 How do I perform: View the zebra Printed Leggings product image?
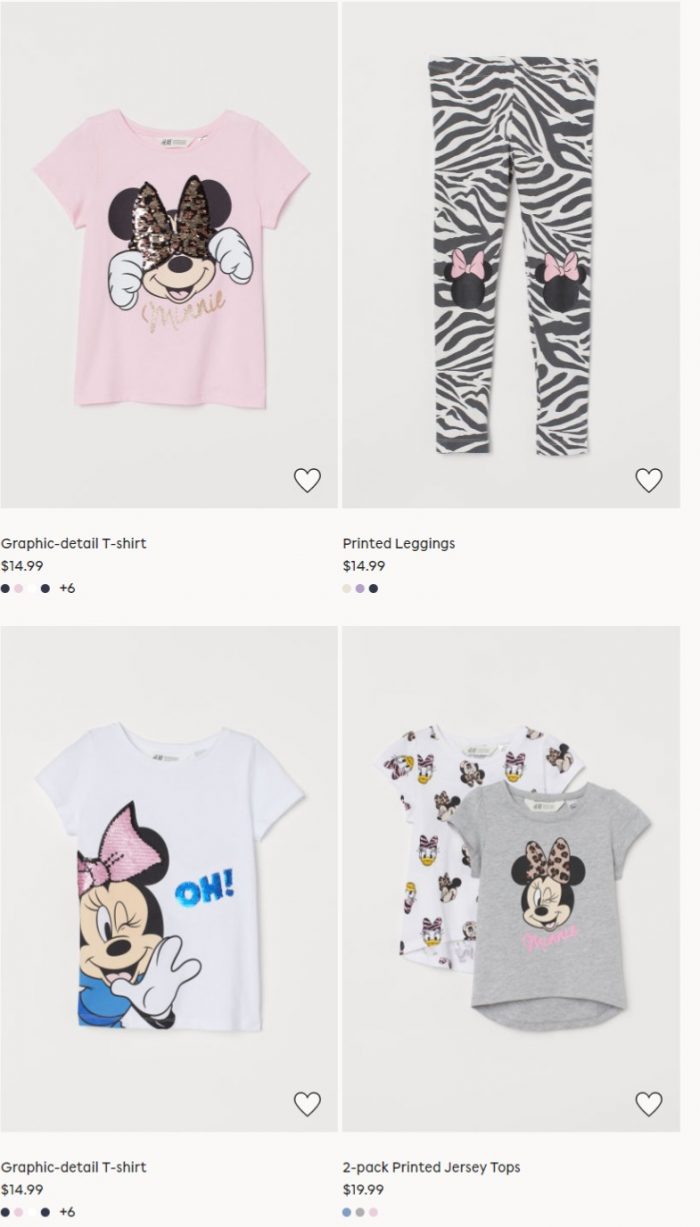511,255
